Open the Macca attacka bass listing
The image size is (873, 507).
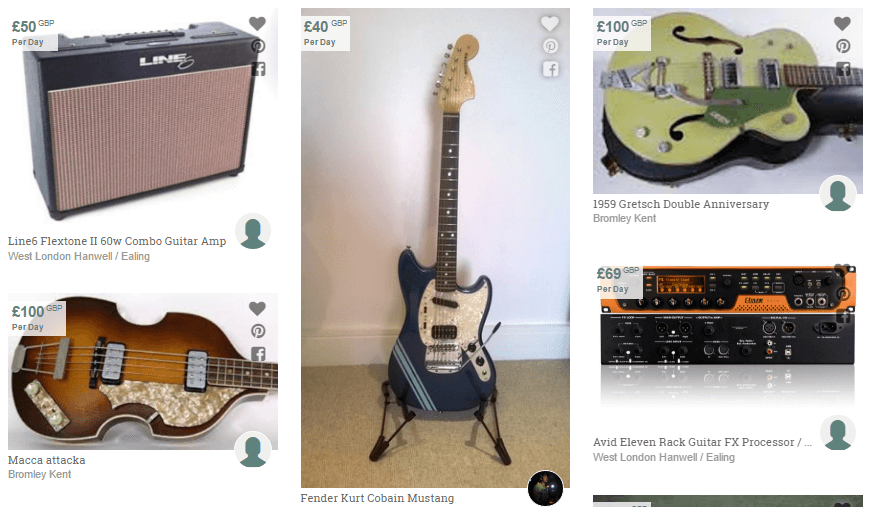tap(47, 460)
